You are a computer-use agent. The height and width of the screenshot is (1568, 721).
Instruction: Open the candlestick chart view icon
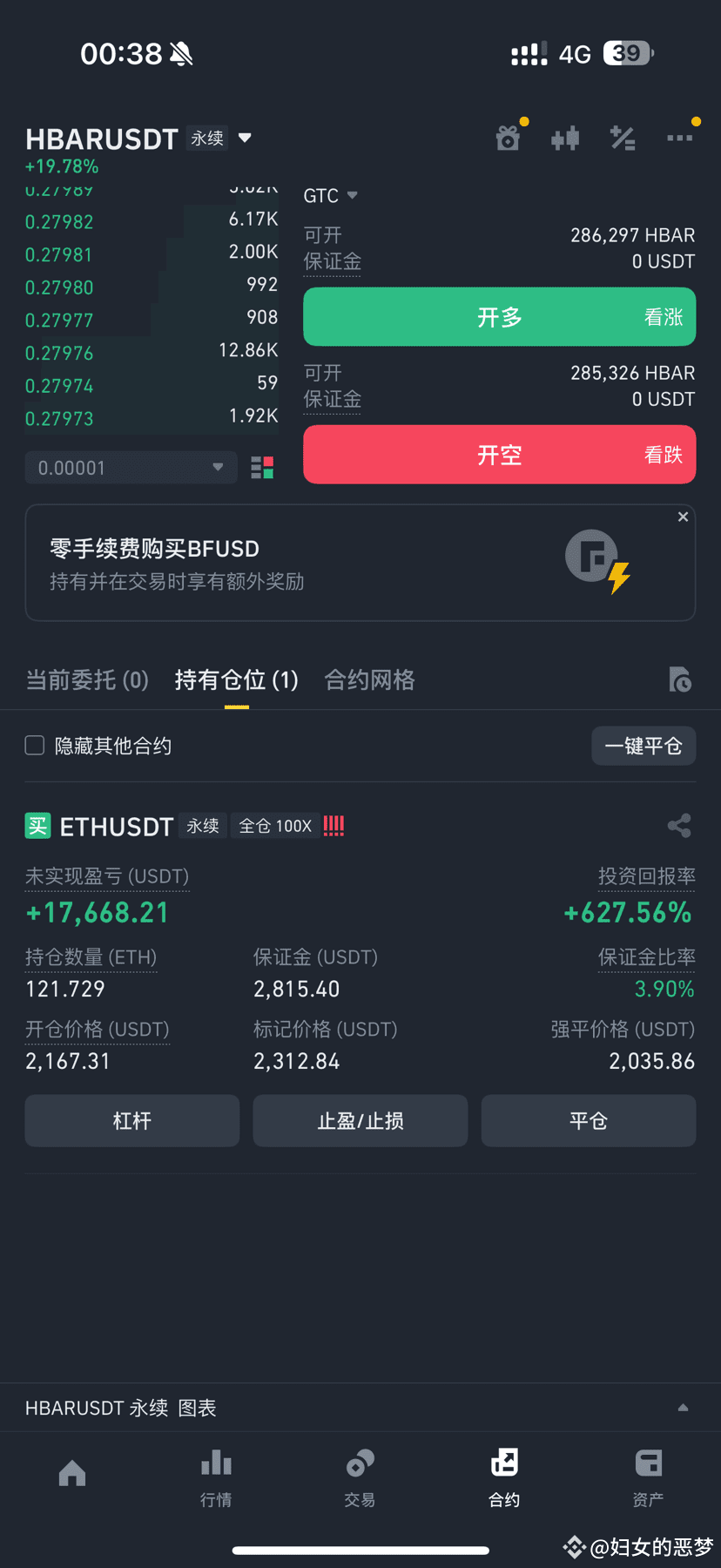(x=565, y=138)
